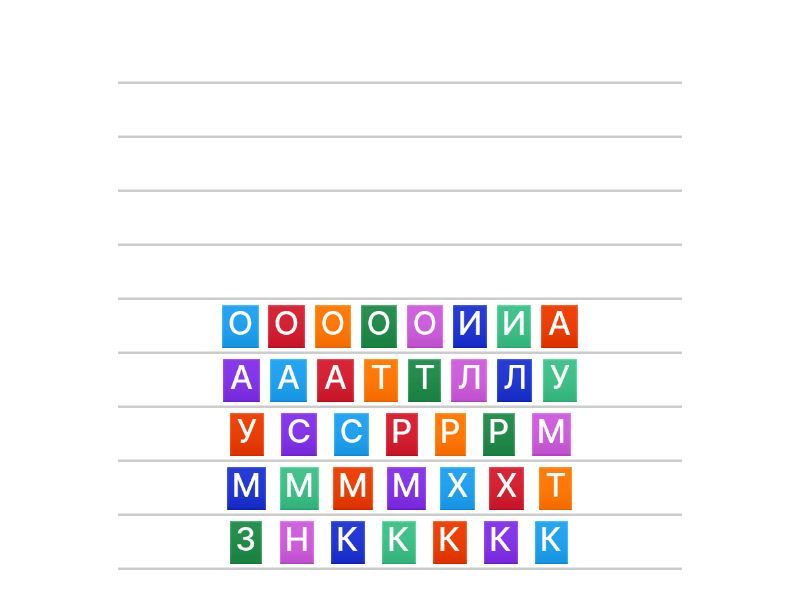Tap the green У letter tile
Image resolution: width=800 pixels, height=600 pixels.
[560, 380]
